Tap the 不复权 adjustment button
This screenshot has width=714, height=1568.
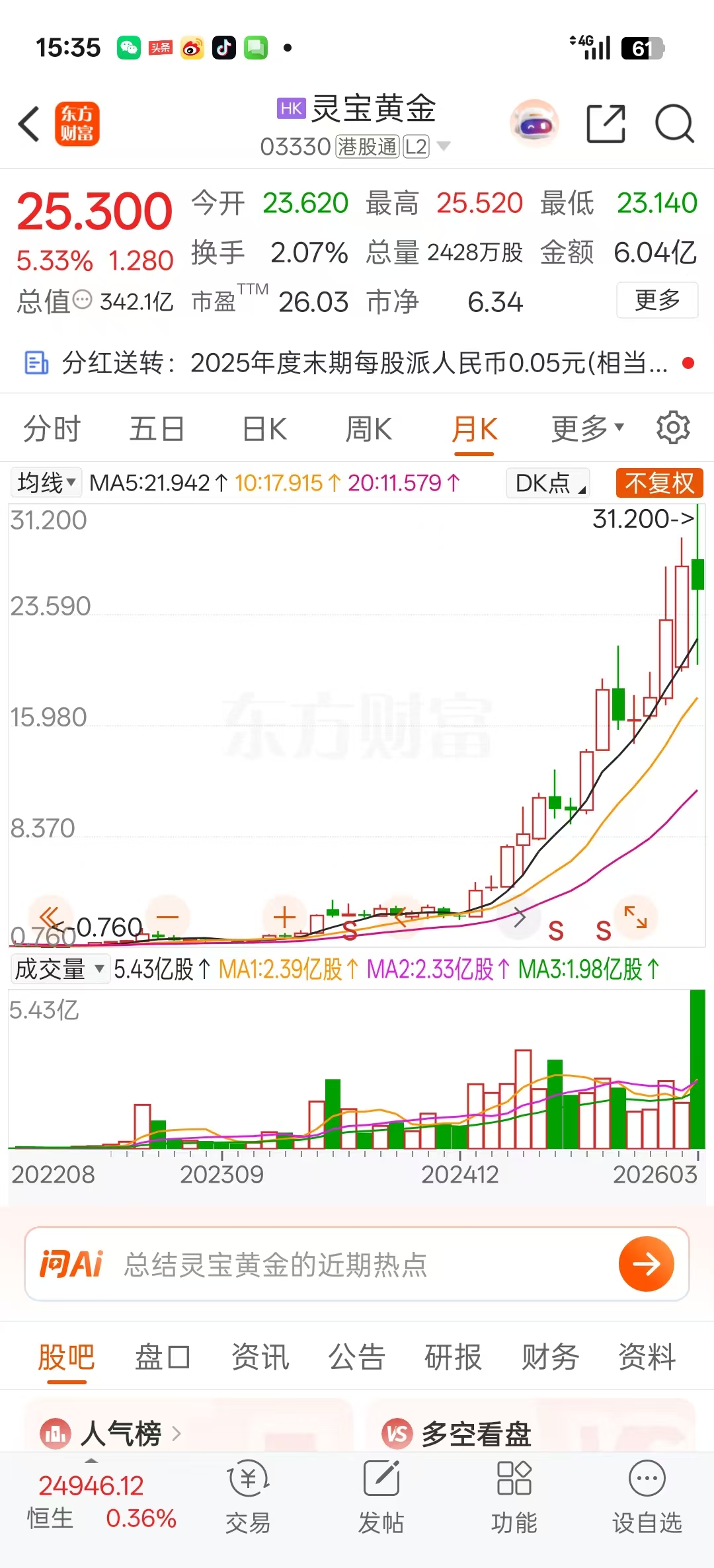[x=659, y=483]
